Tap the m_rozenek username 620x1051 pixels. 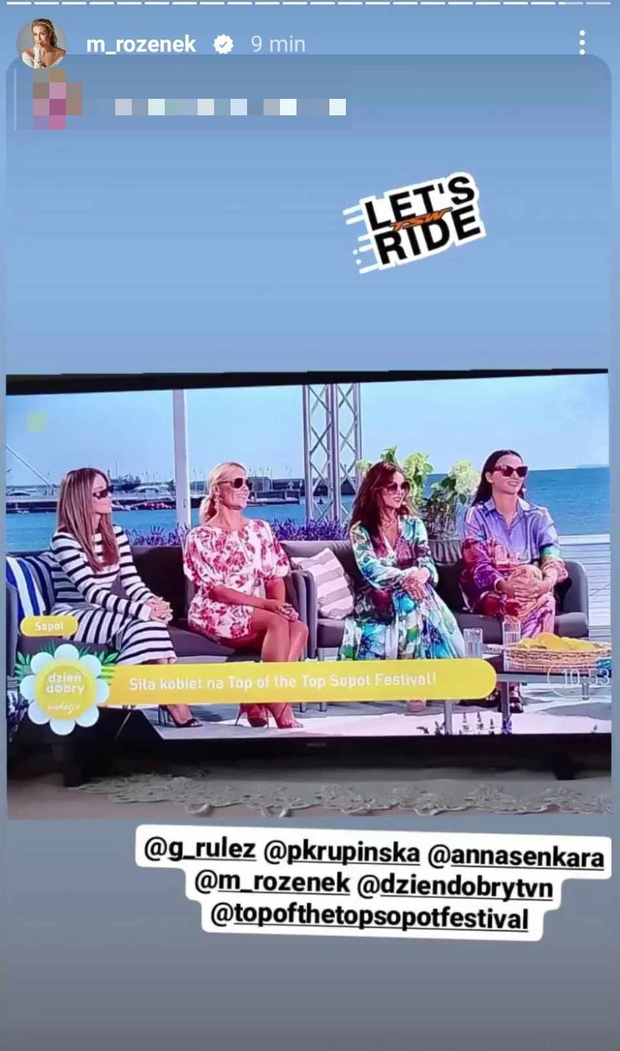(141, 44)
